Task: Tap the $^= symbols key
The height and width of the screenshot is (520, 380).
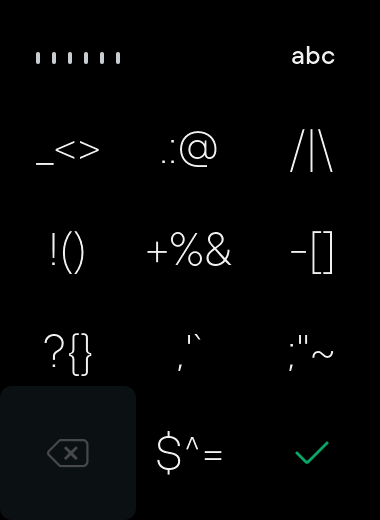Action: pyautogui.click(x=190, y=453)
